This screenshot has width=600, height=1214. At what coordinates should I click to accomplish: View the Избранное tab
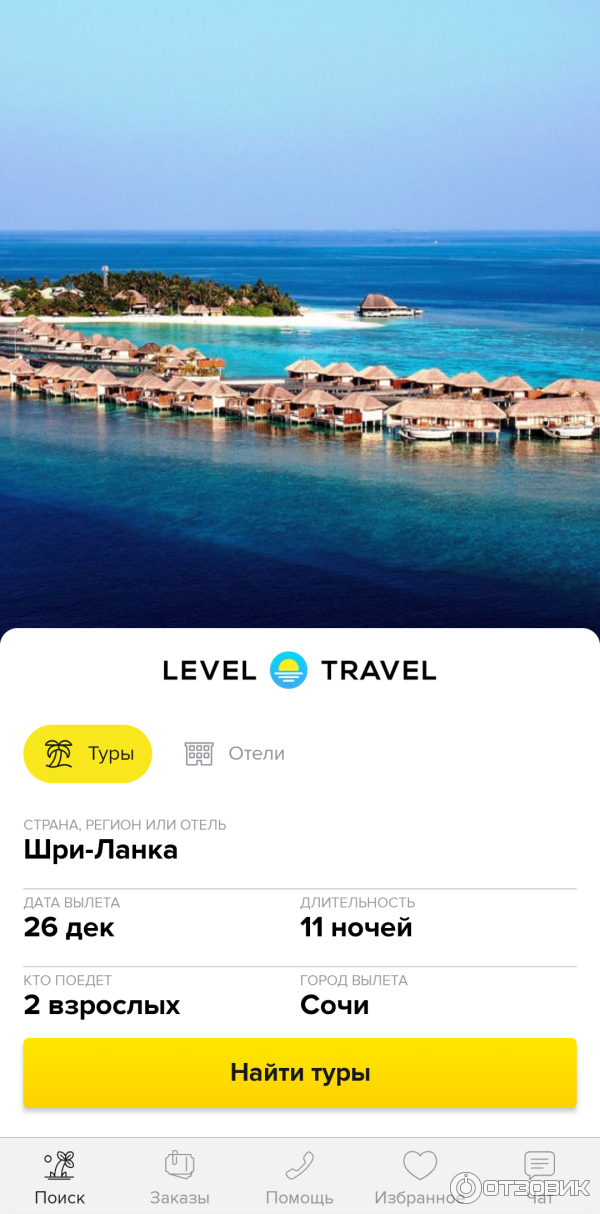420,1177
